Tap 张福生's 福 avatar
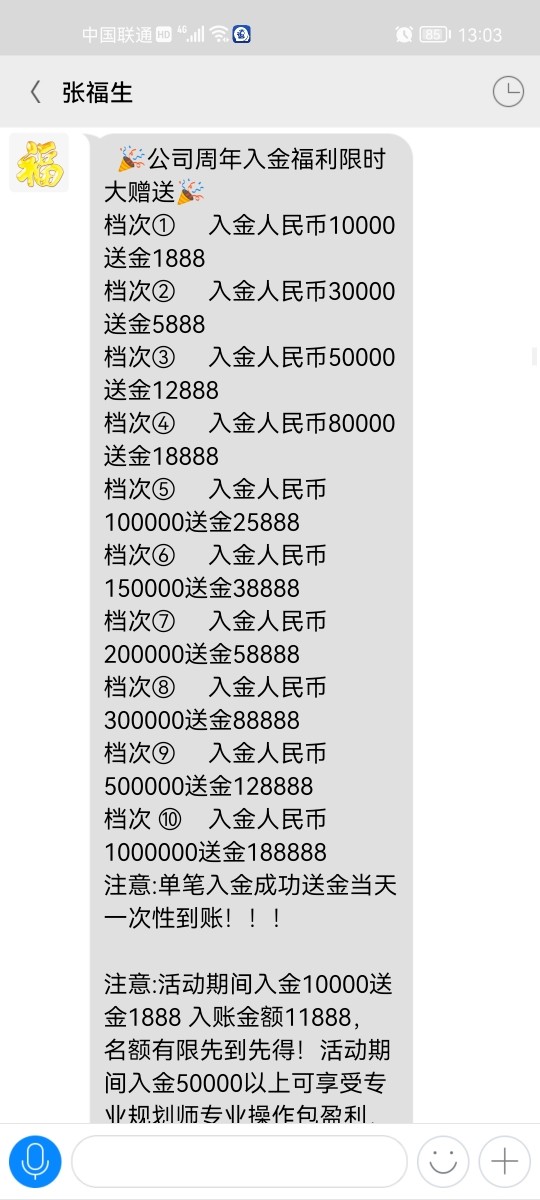This screenshot has height=1200, width=540. pos(39,163)
